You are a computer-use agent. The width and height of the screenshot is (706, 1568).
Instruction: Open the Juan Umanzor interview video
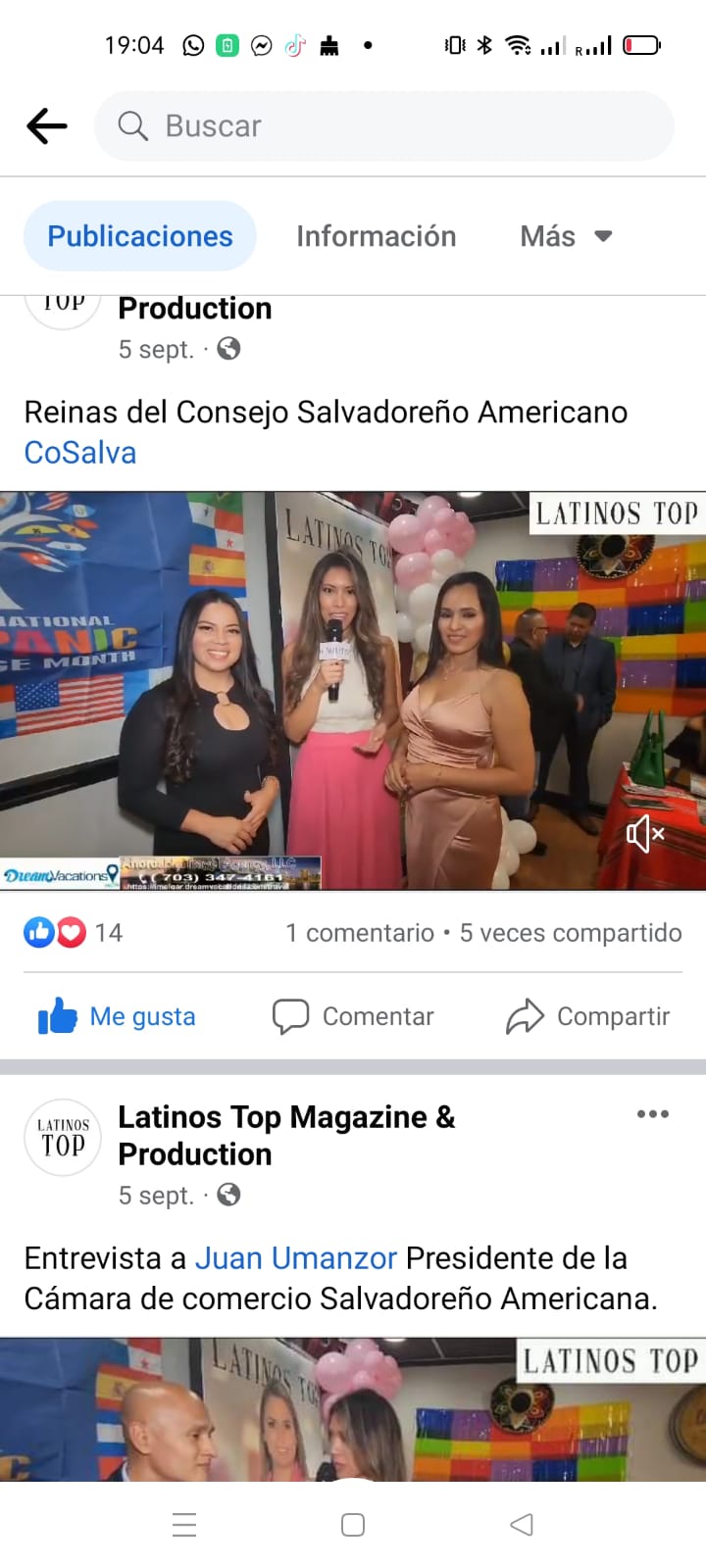pos(353,1410)
